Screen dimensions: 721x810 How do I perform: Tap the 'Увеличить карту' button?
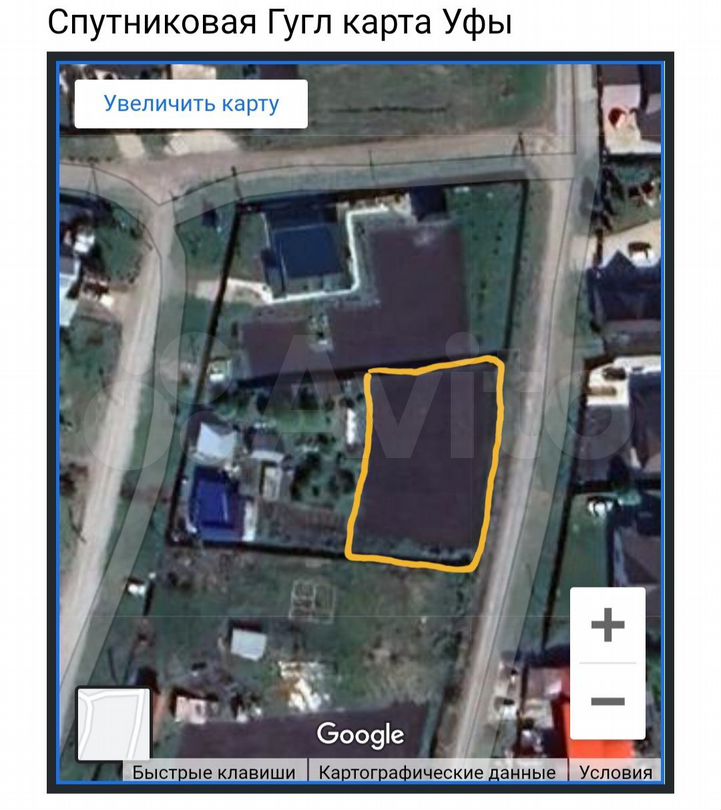[x=191, y=103]
